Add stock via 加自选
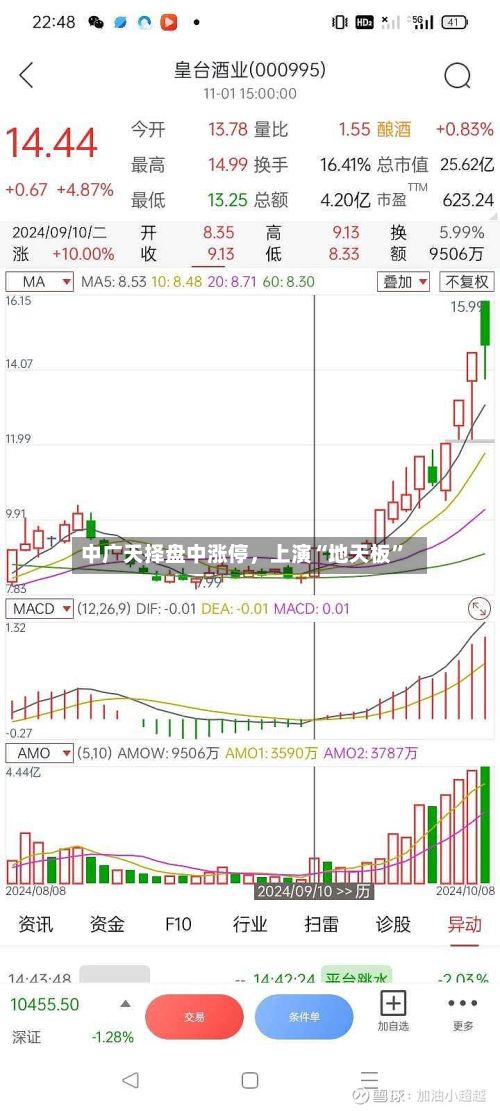Image resolution: width=500 pixels, height=1111 pixels. [x=393, y=1012]
